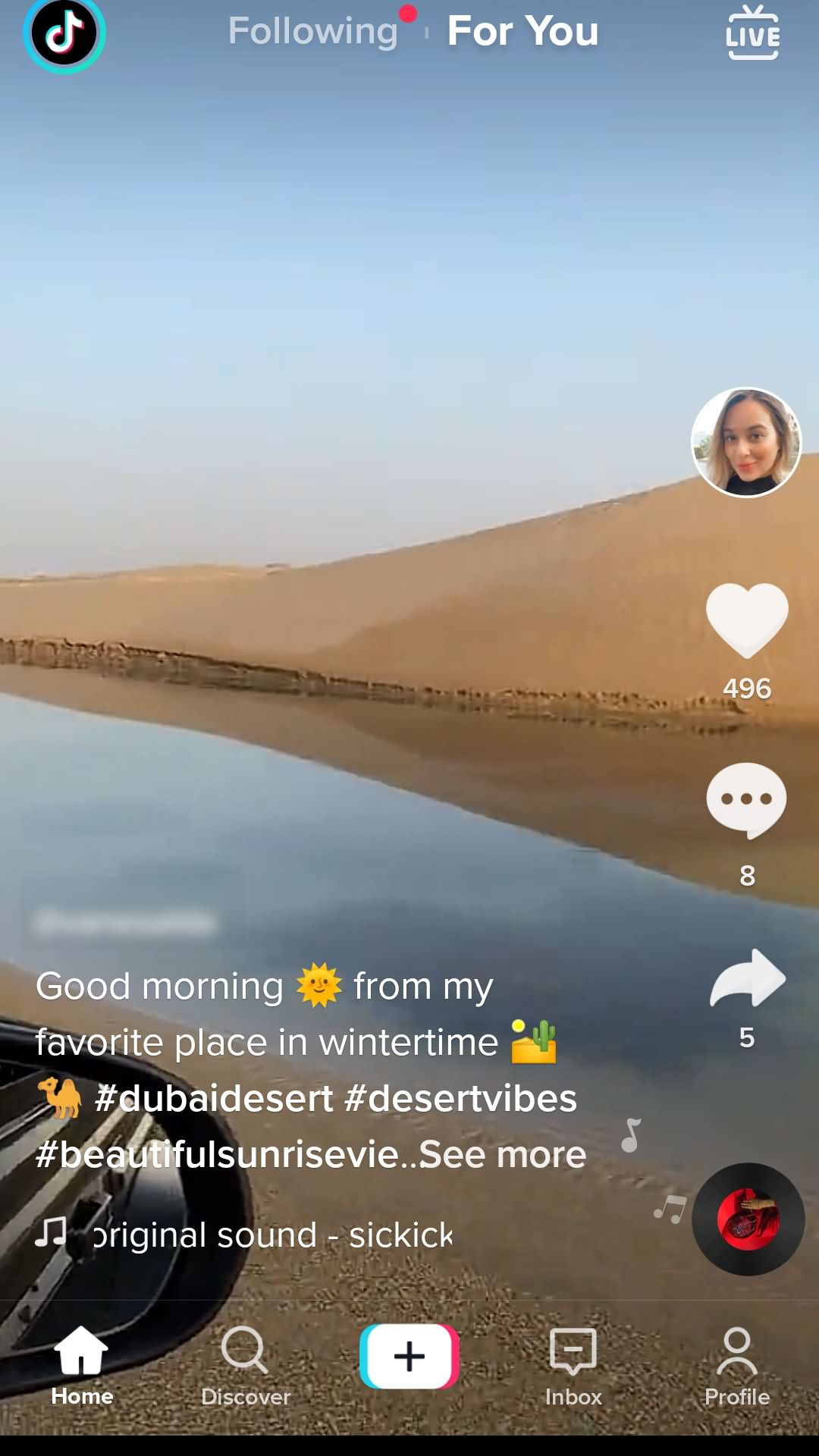Open the #dubaidesert hashtag

214,1098
